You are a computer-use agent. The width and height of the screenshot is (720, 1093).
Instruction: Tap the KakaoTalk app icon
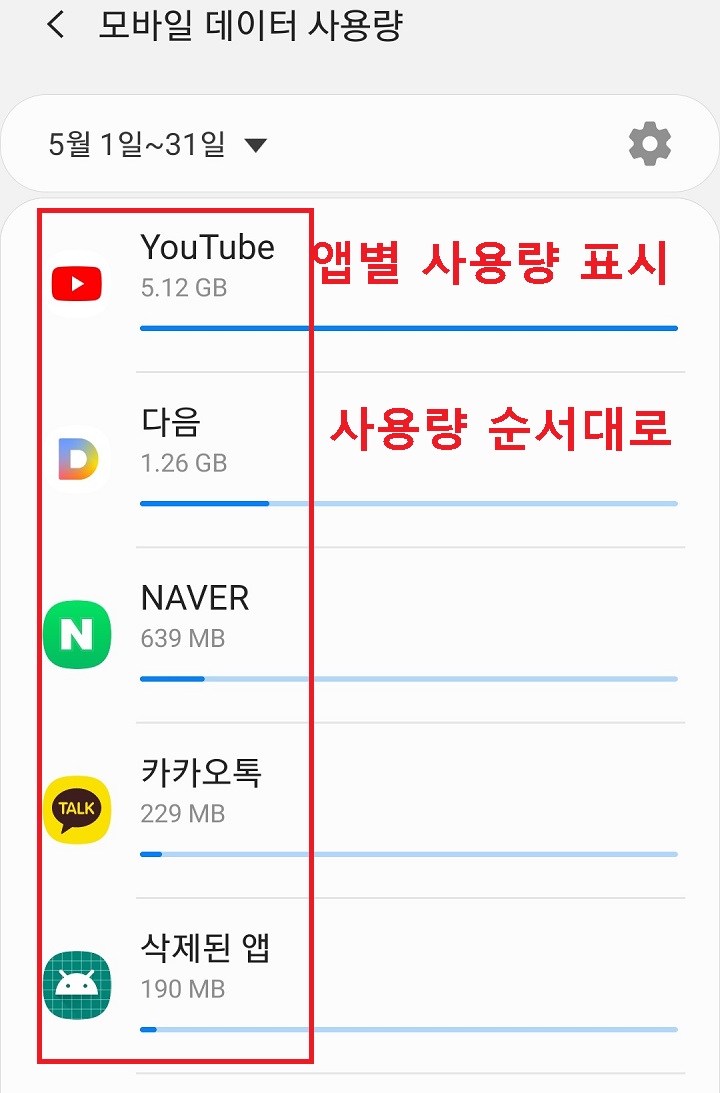coord(78,810)
